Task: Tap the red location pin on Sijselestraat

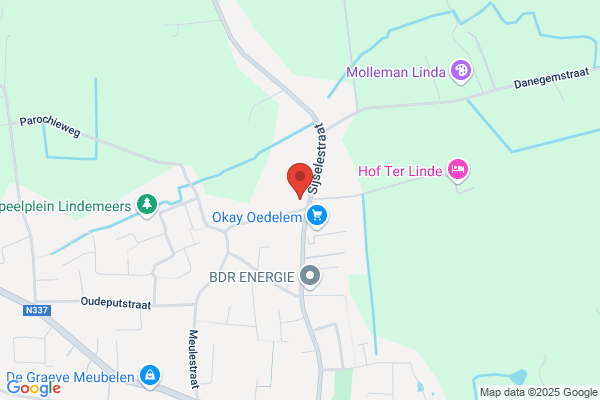Action: click(x=300, y=181)
